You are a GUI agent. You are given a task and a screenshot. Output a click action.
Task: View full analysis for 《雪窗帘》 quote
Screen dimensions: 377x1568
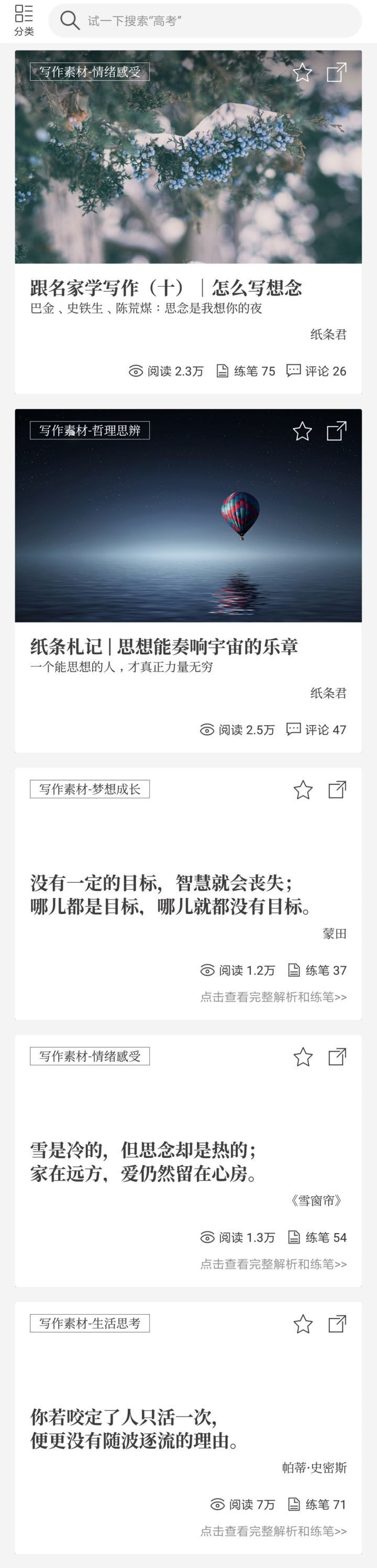point(274,1264)
